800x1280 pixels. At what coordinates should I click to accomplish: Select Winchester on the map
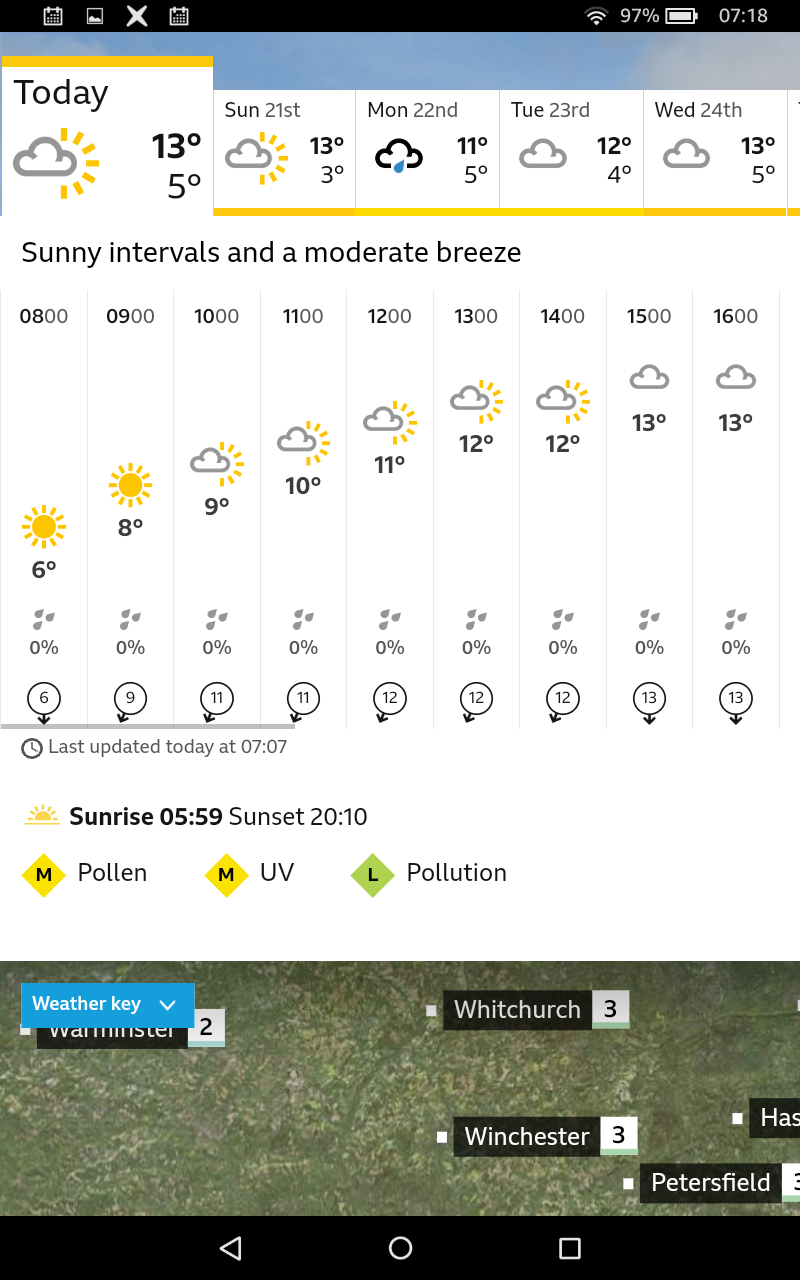(x=527, y=1137)
